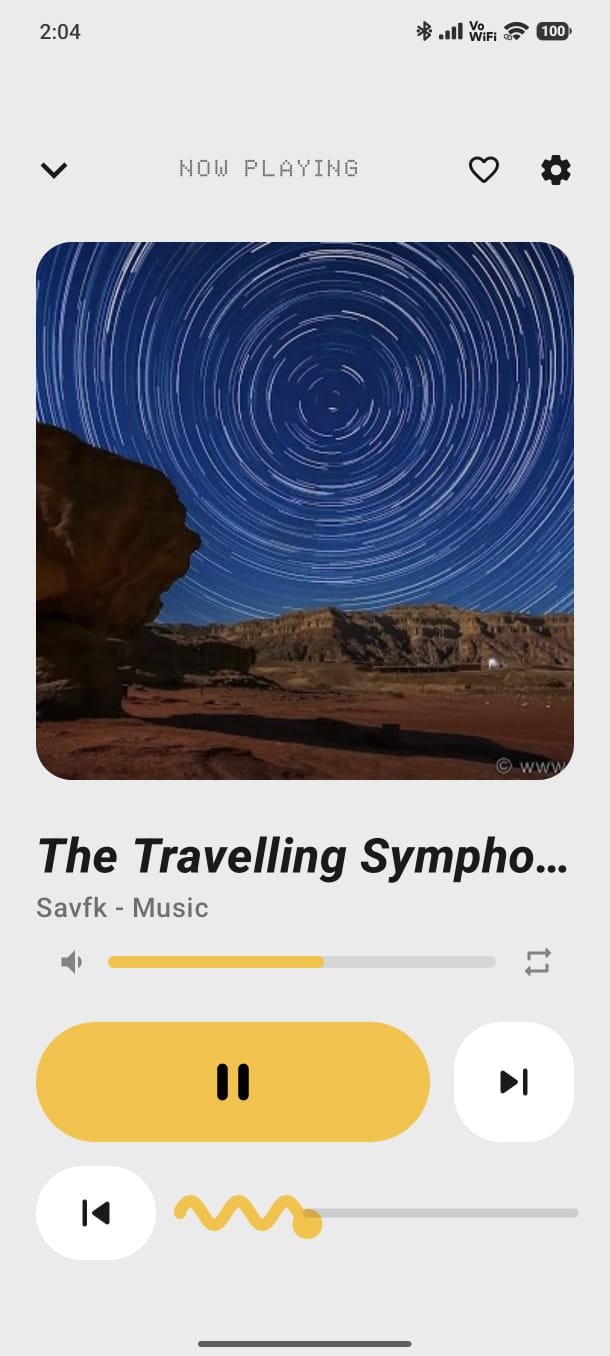Mute audio with the speaker icon
The width and height of the screenshot is (610, 1356).
point(71,962)
